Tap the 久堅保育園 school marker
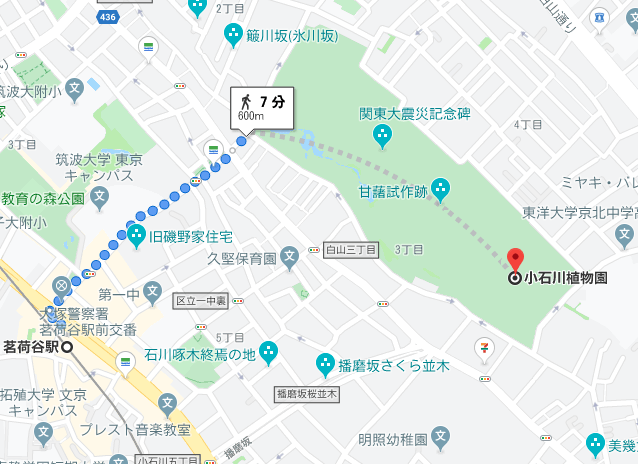The image size is (638, 464). [289, 257]
